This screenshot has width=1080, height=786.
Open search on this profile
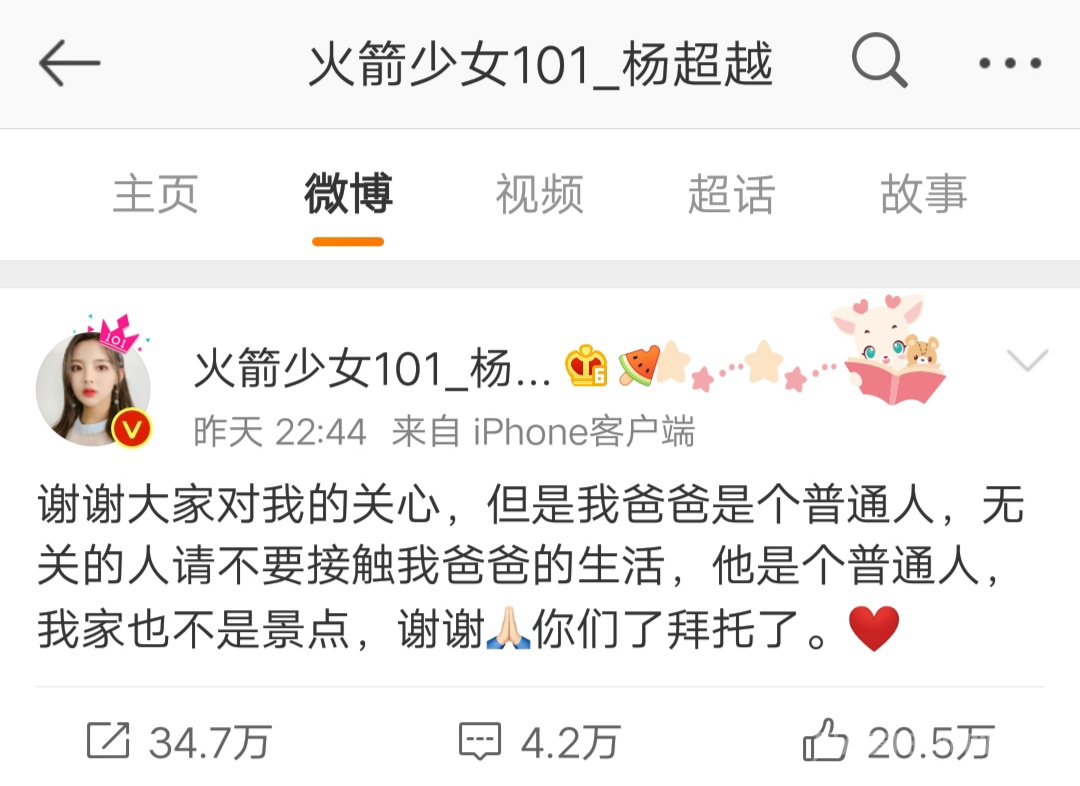(879, 63)
